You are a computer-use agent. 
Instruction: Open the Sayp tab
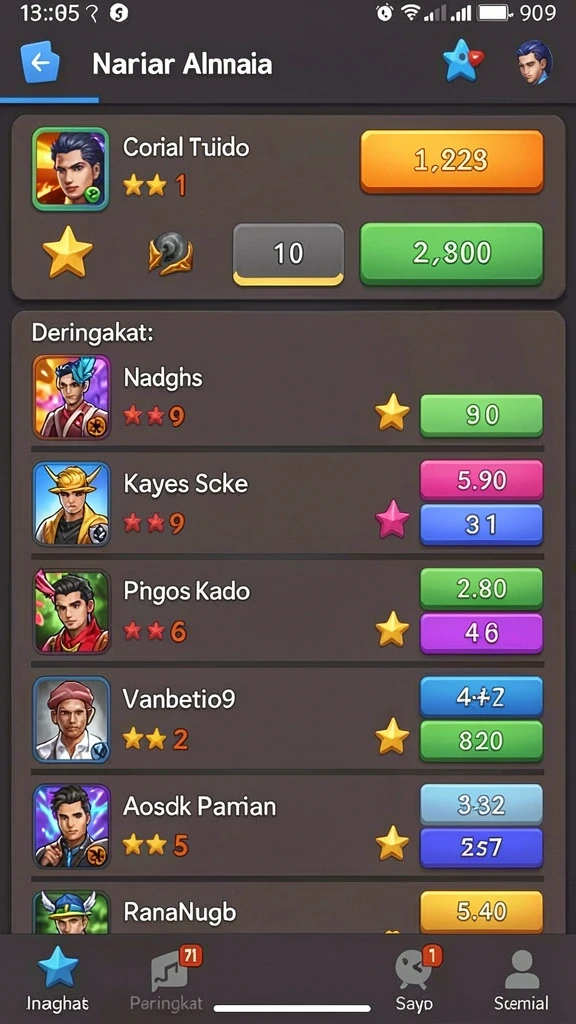pyautogui.click(x=414, y=978)
